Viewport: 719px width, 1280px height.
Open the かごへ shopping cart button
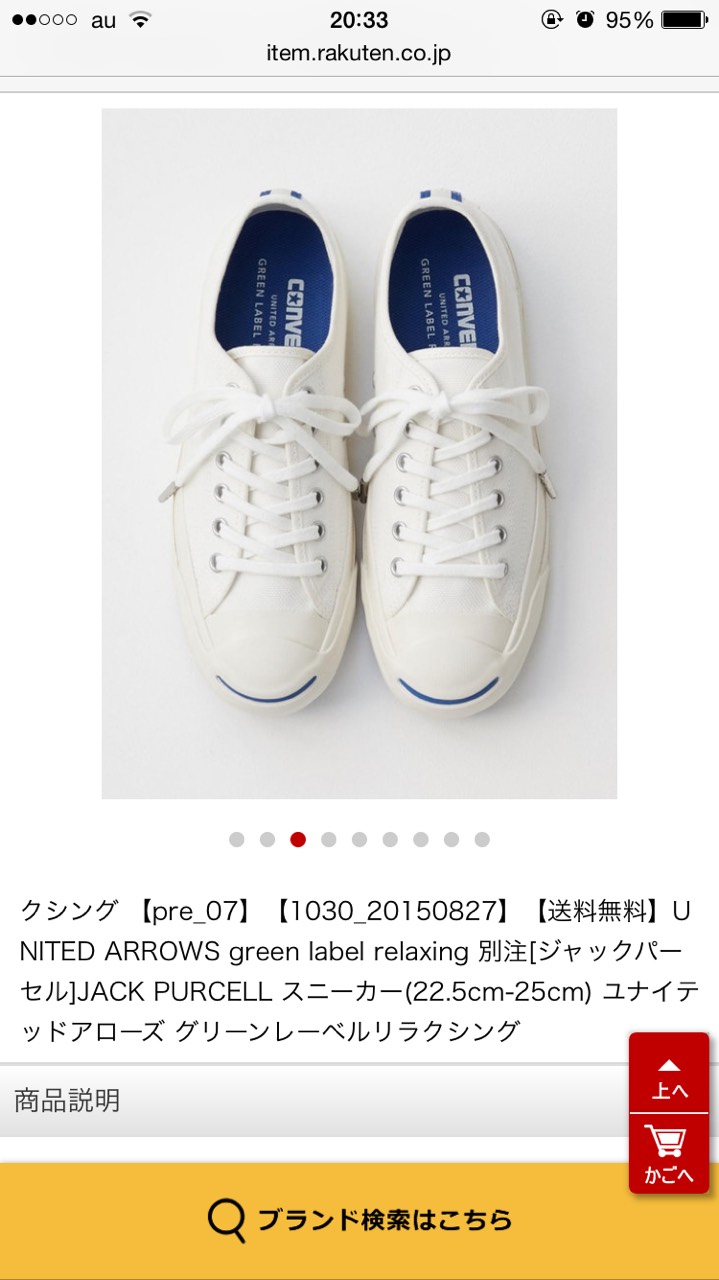669,1155
